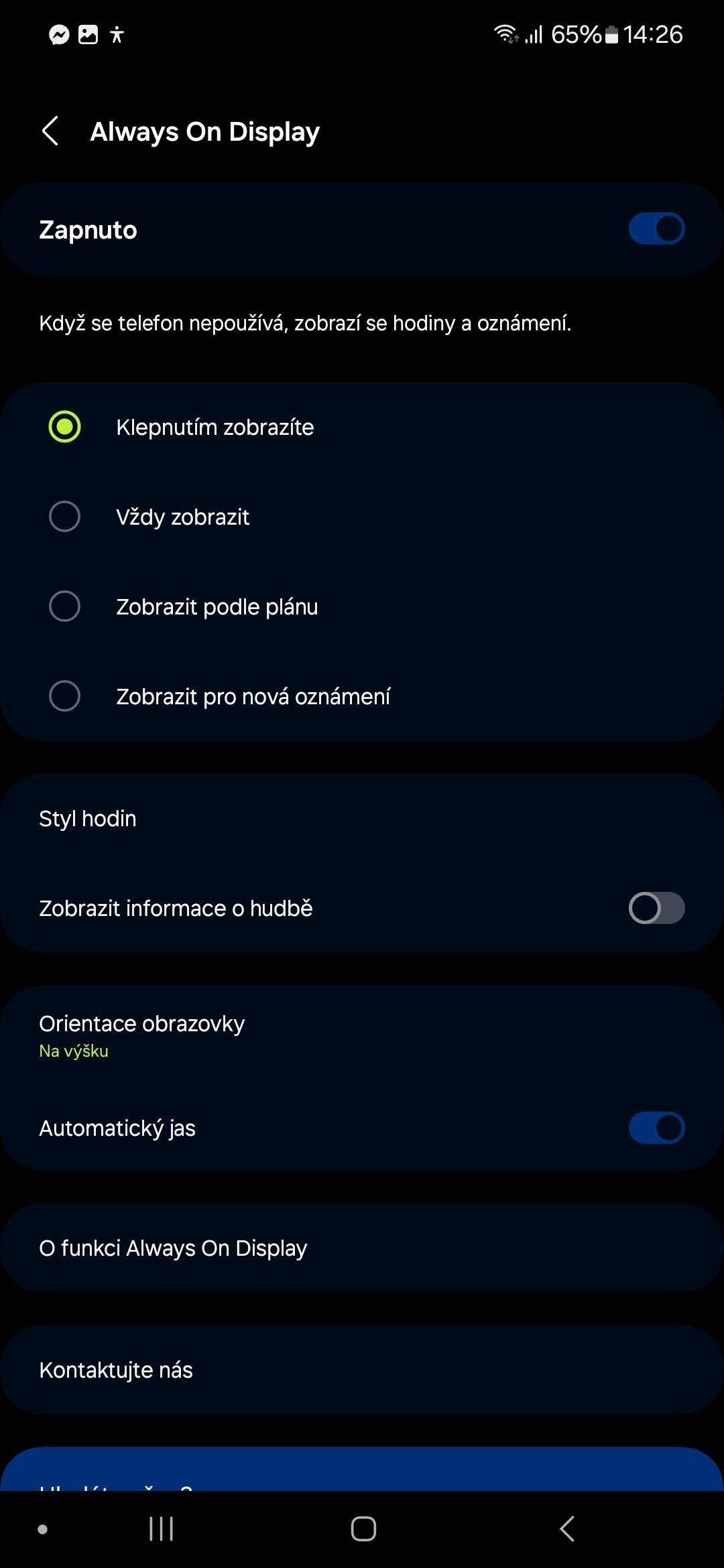Tap the system home button
Screen dimensions: 724x1568
pyautogui.click(x=363, y=1528)
